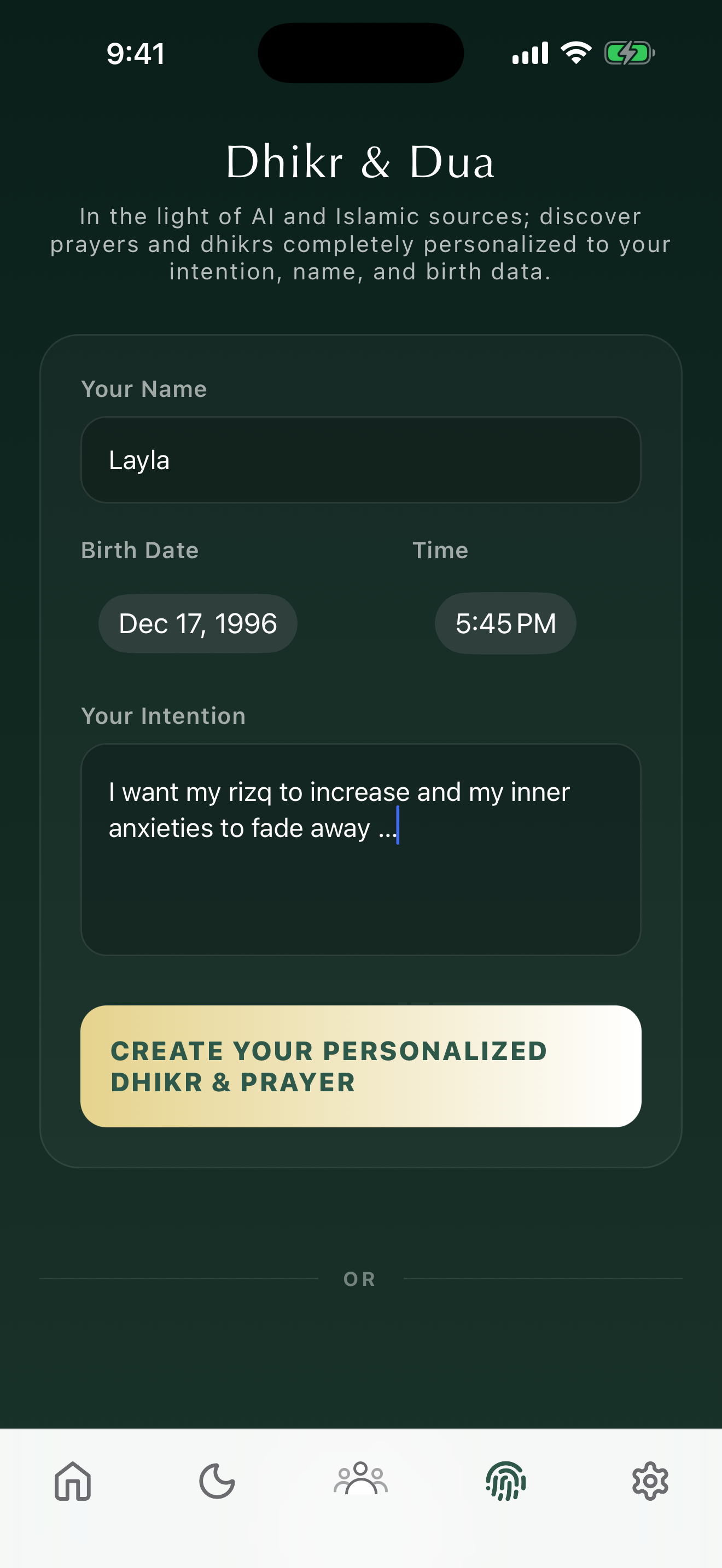The height and width of the screenshot is (1568, 722).
Task: Open the 5:45 PM time picker
Action: pos(505,623)
